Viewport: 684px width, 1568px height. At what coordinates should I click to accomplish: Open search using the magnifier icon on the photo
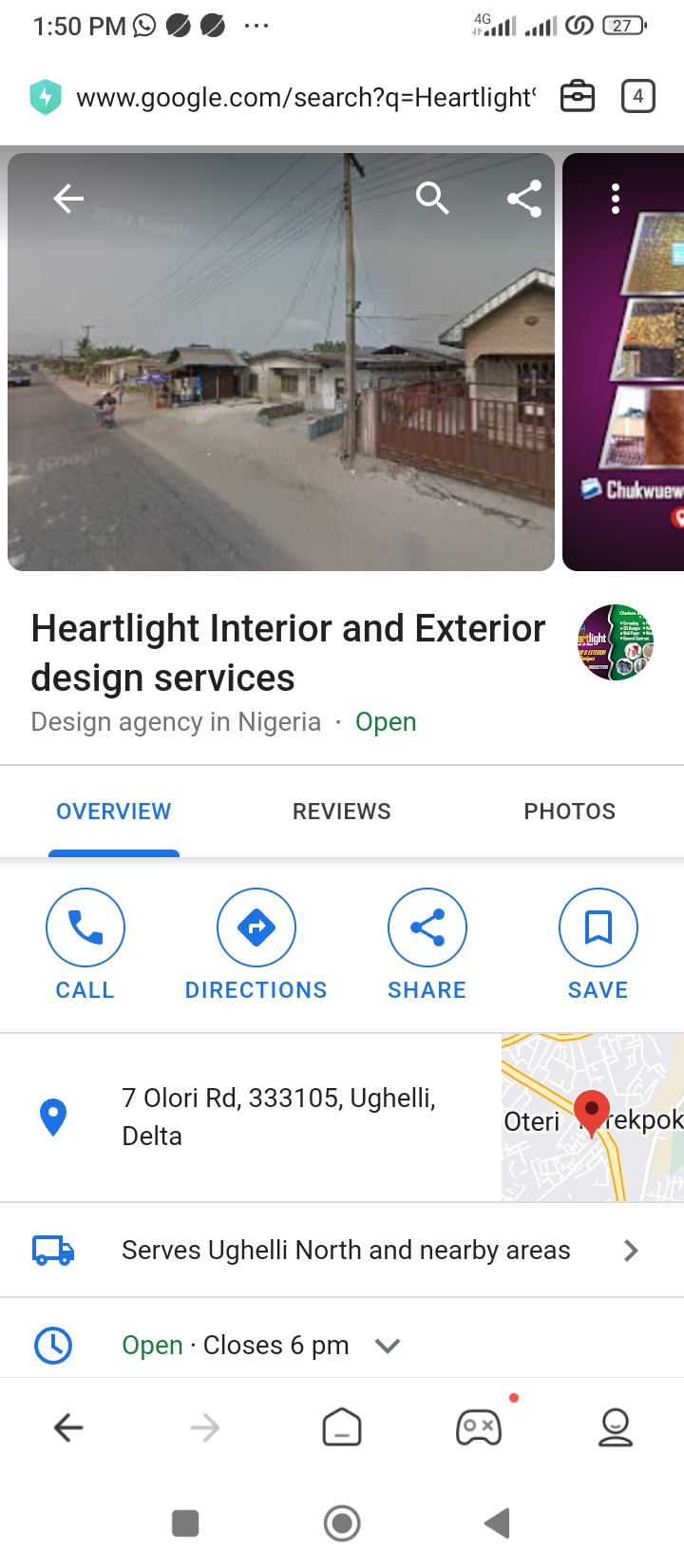pyautogui.click(x=432, y=199)
